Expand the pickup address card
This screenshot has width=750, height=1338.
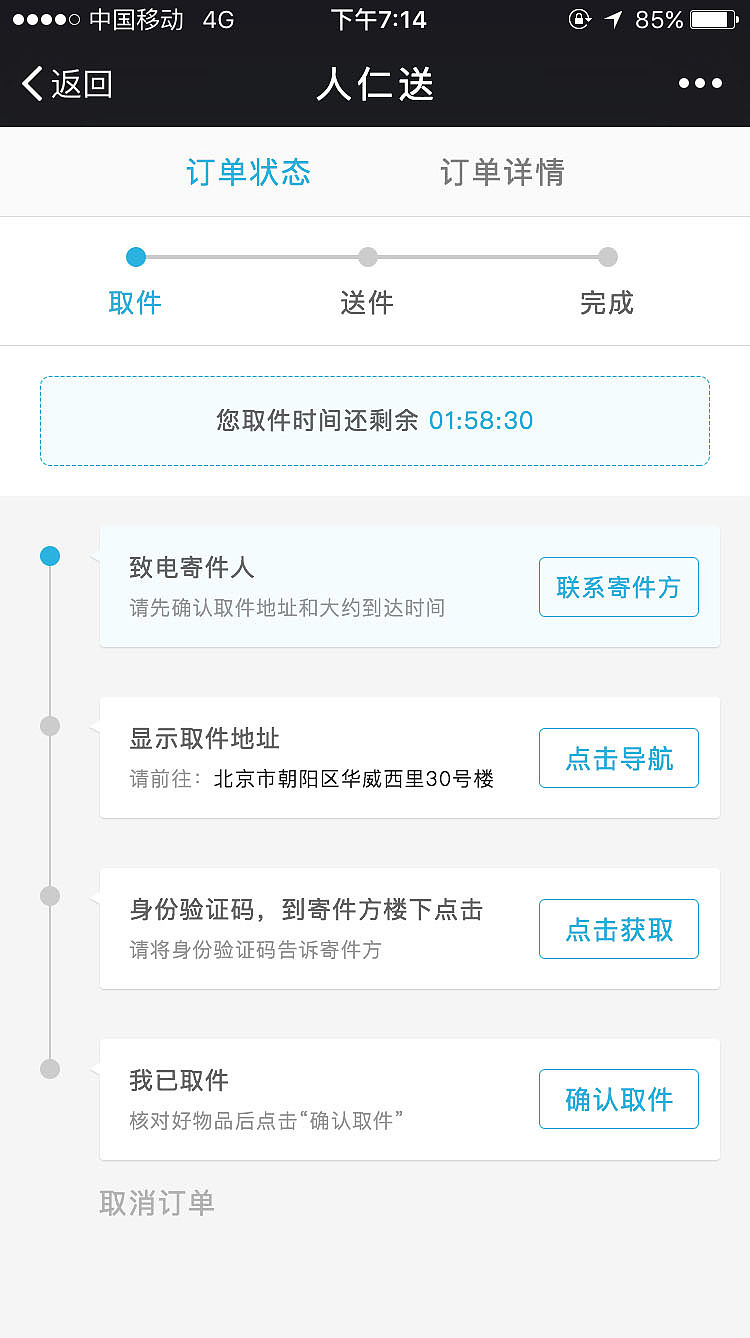click(300, 757)
